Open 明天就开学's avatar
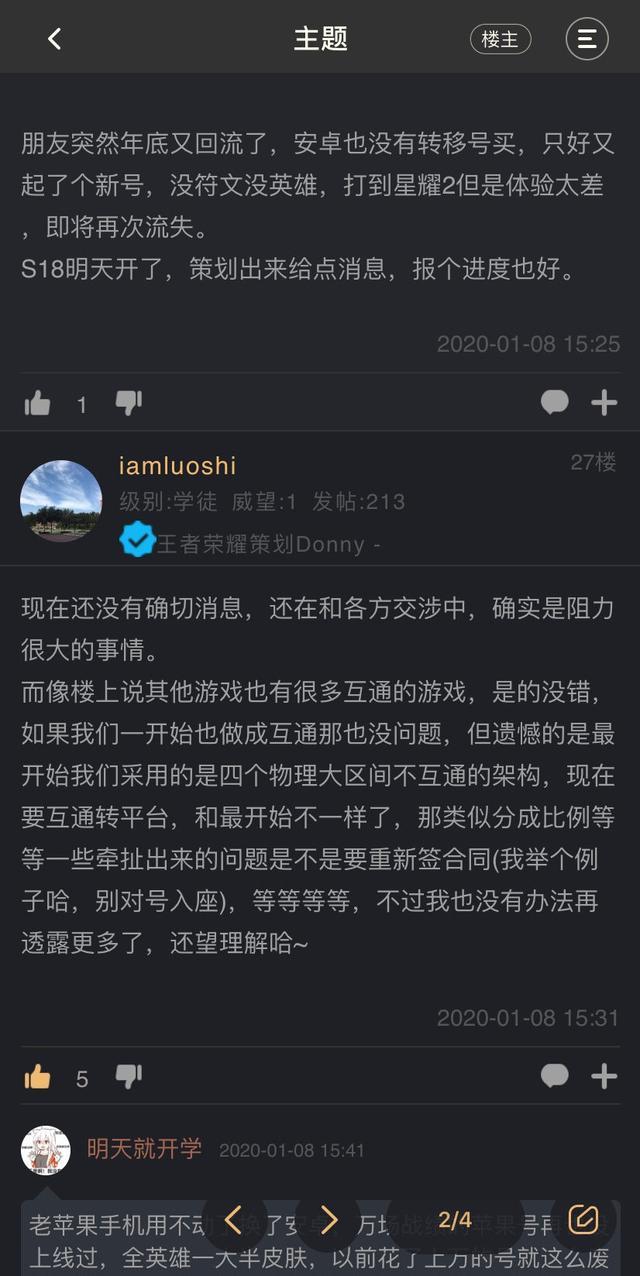This screenshot has width=640, height=1276. coord(46,1150)
